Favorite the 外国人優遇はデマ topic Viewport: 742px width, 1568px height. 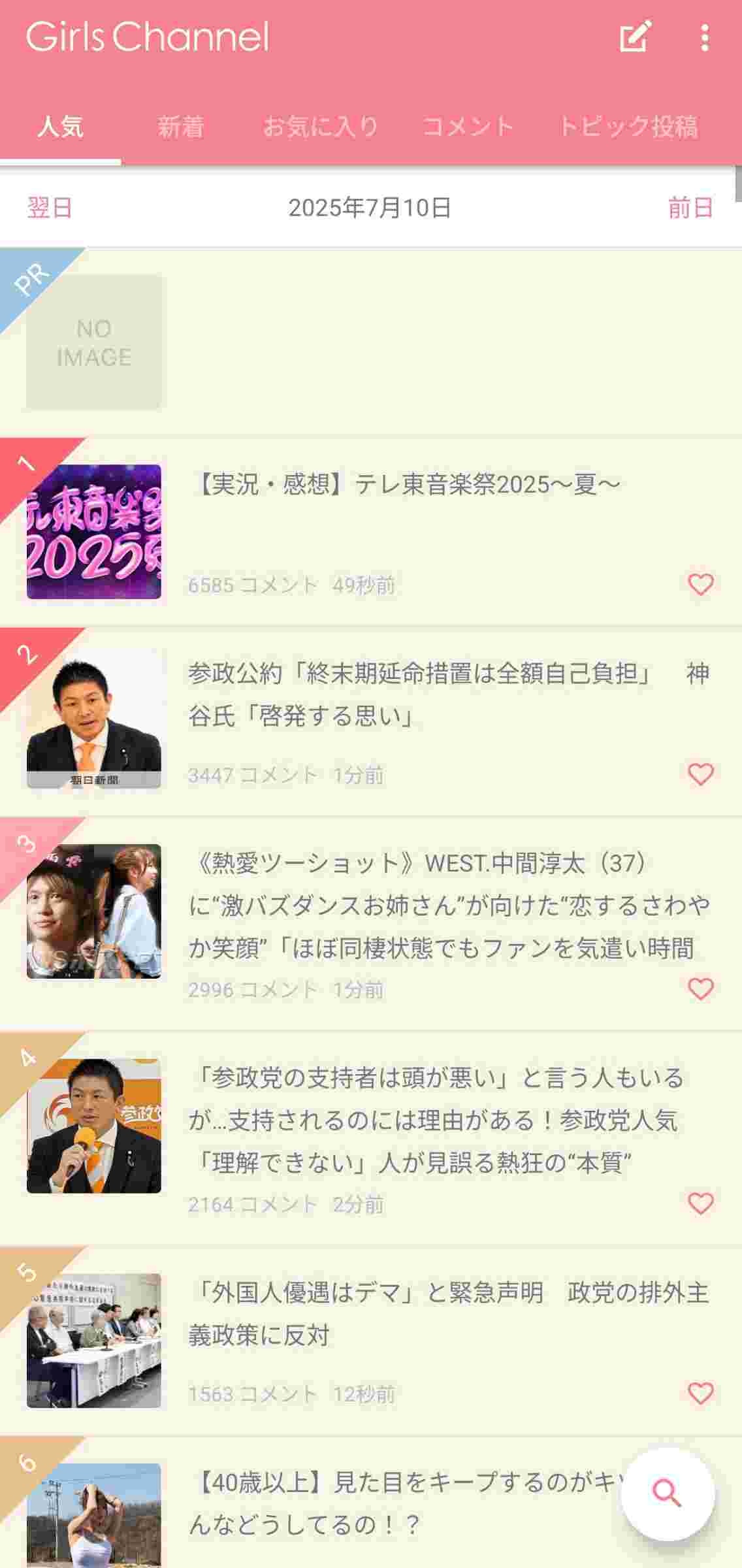click(x=700, y=1394)
